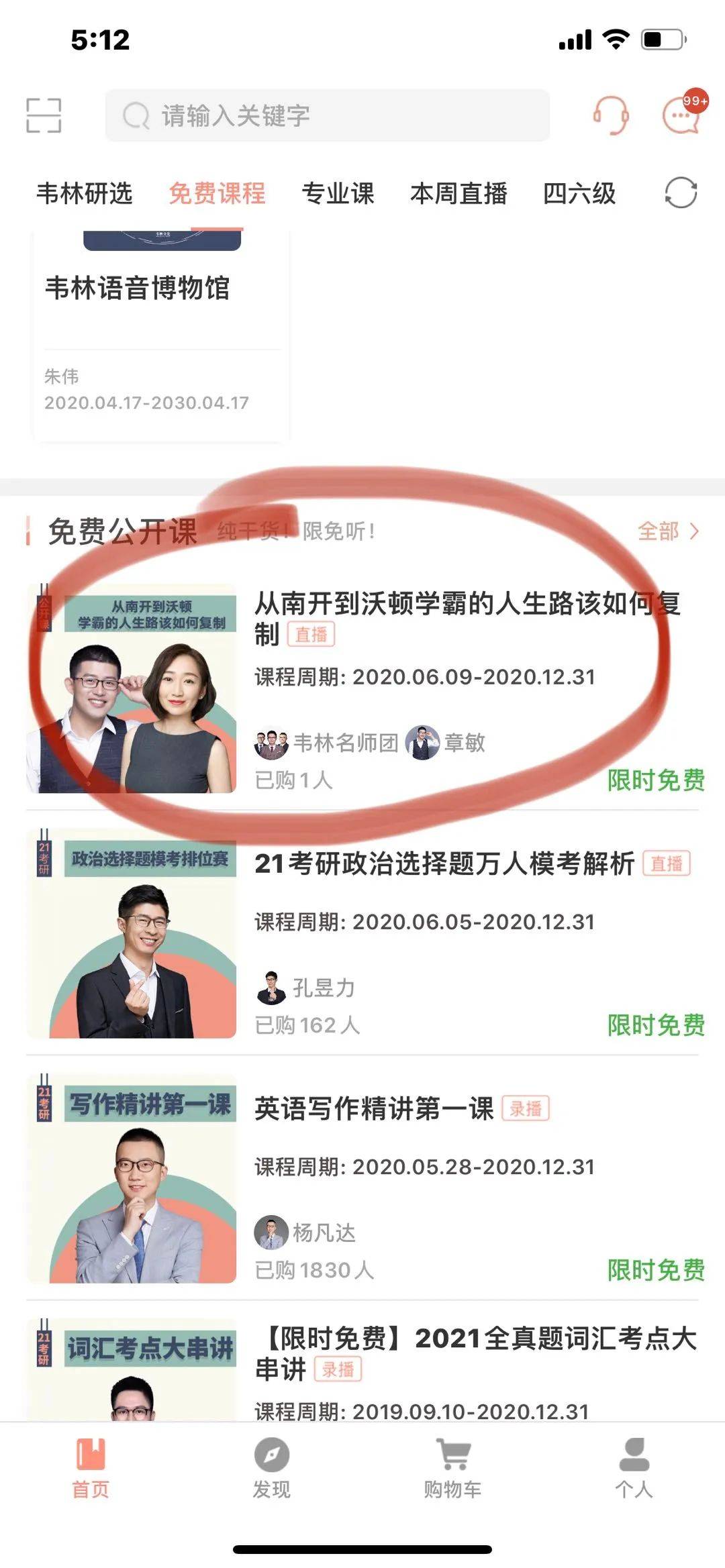Open the 购物车 tab

click(x=453, y=1468)
